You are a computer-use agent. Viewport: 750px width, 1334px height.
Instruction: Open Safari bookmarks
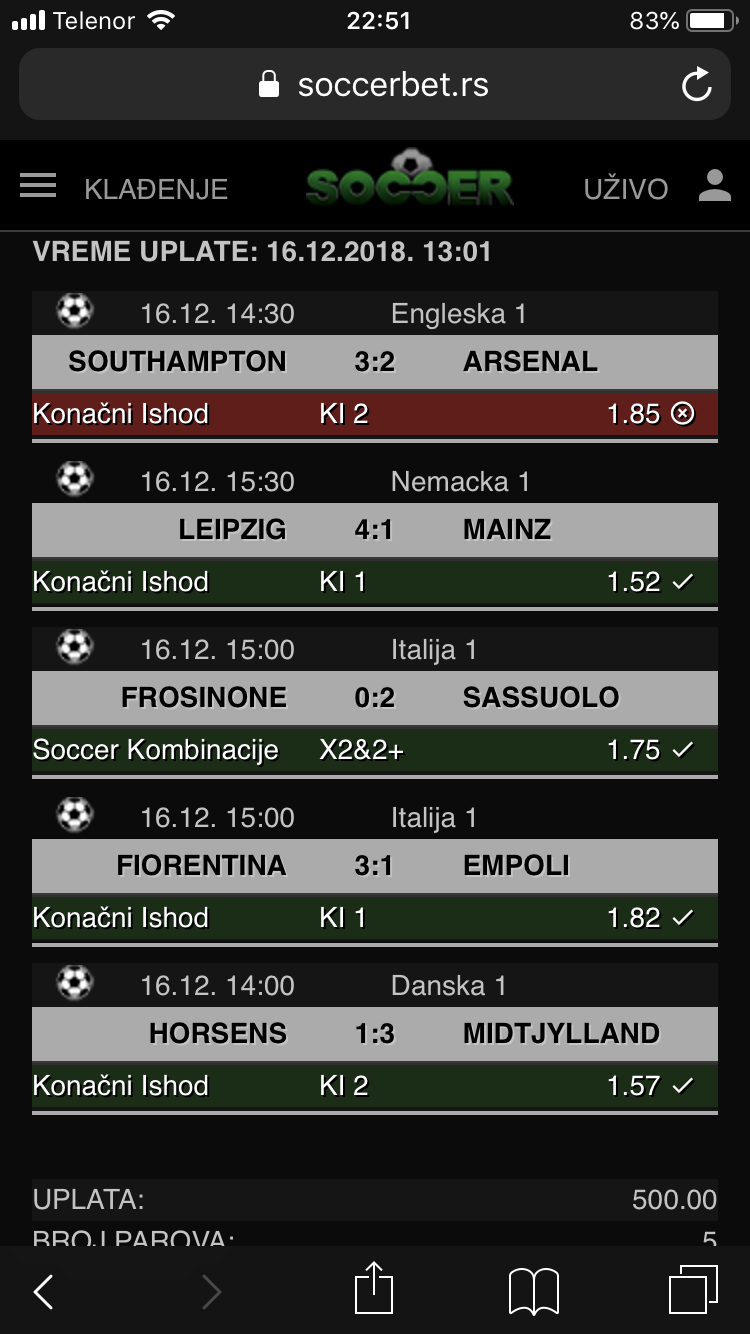tap(533, 1291)
